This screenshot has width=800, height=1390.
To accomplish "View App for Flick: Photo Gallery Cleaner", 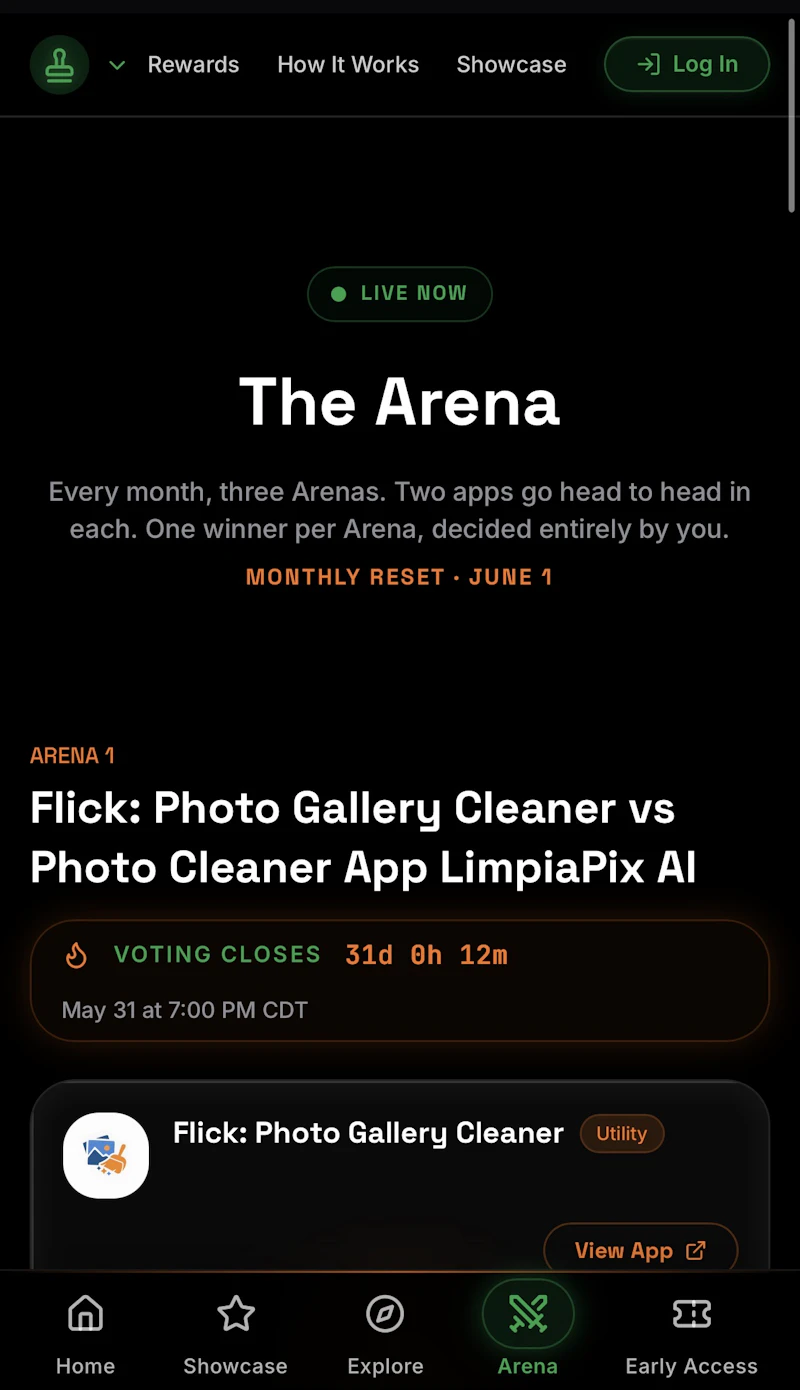I will pos(640,1250).
